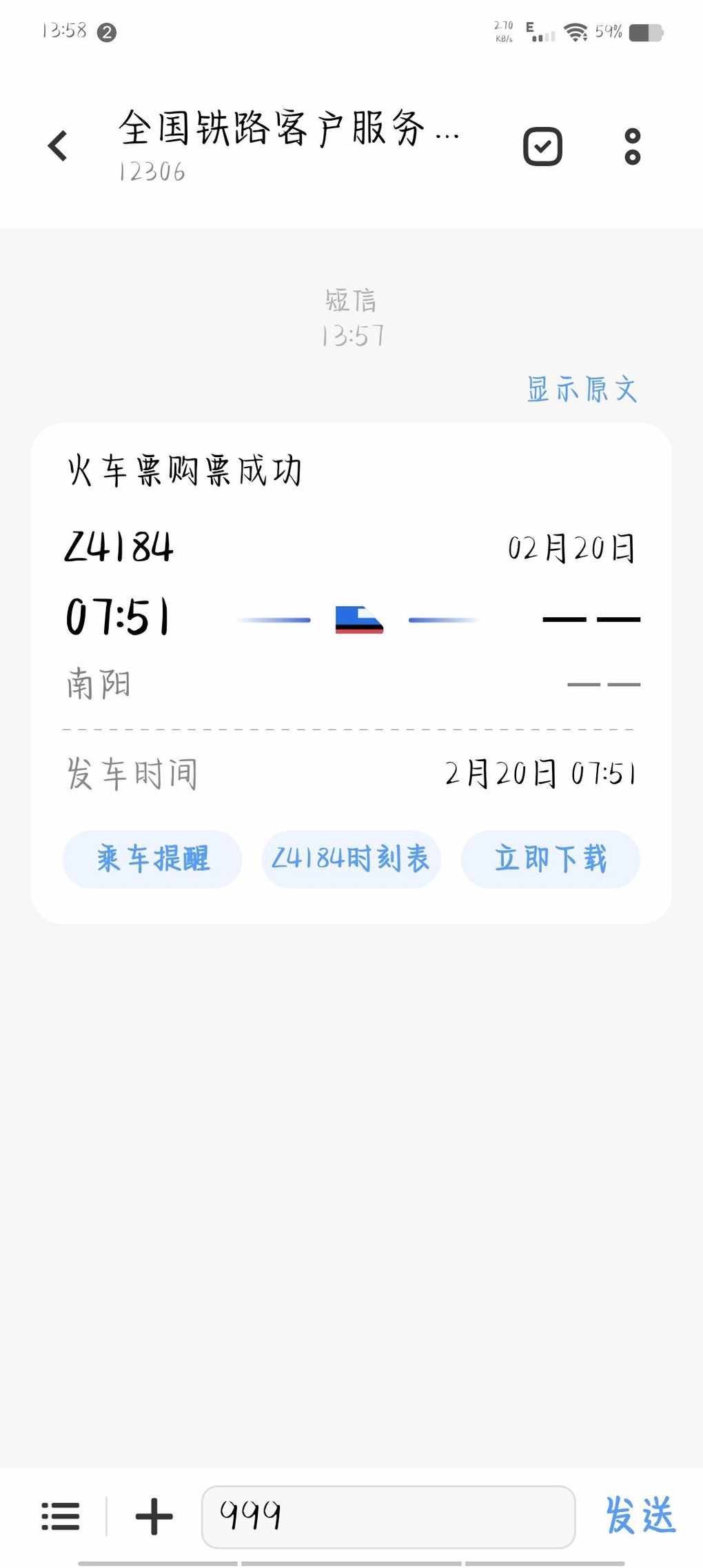Image resolution: width=703 pixels, height=1568 pixels.
Task: Open the 乘车提醒 ride reminder
Action: point(152,858)
